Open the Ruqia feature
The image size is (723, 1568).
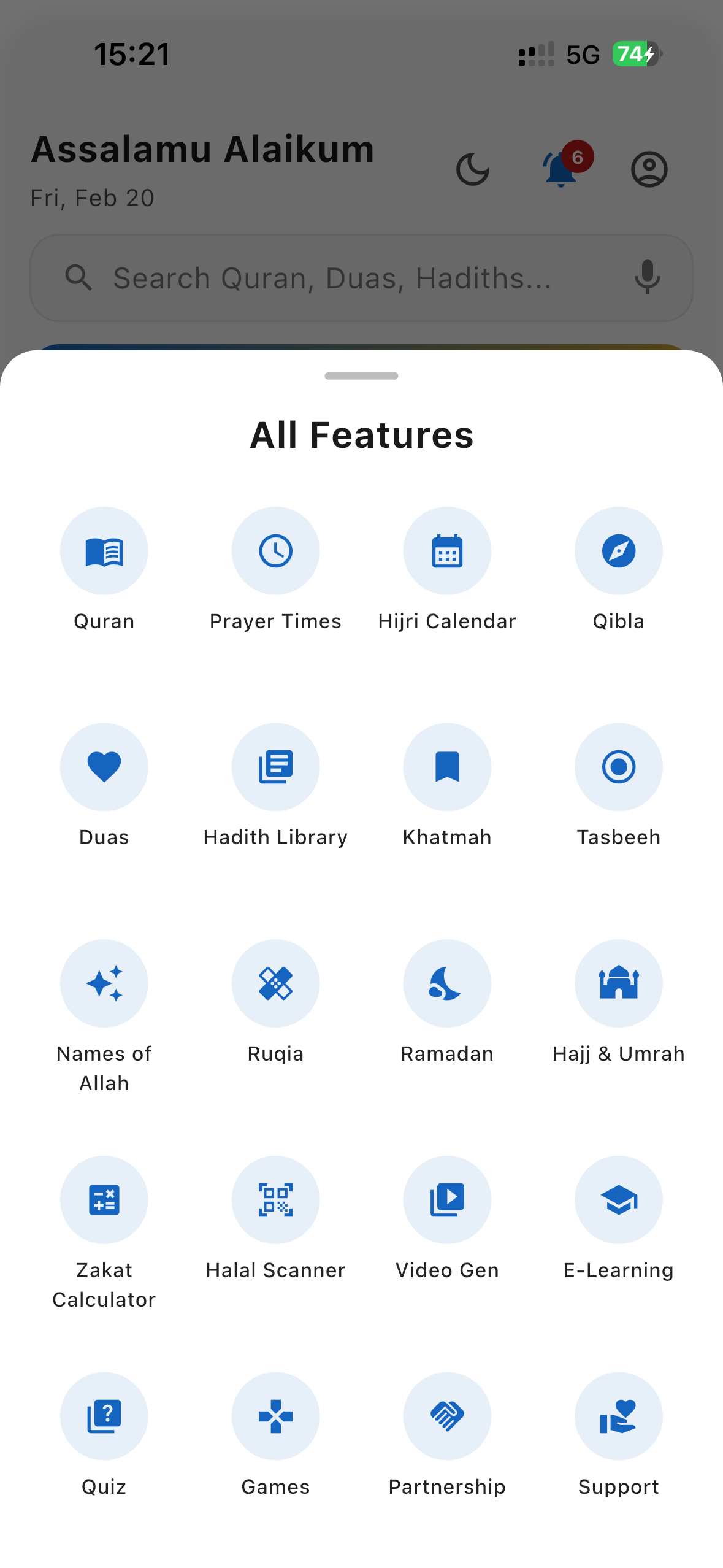coord(275,983)
